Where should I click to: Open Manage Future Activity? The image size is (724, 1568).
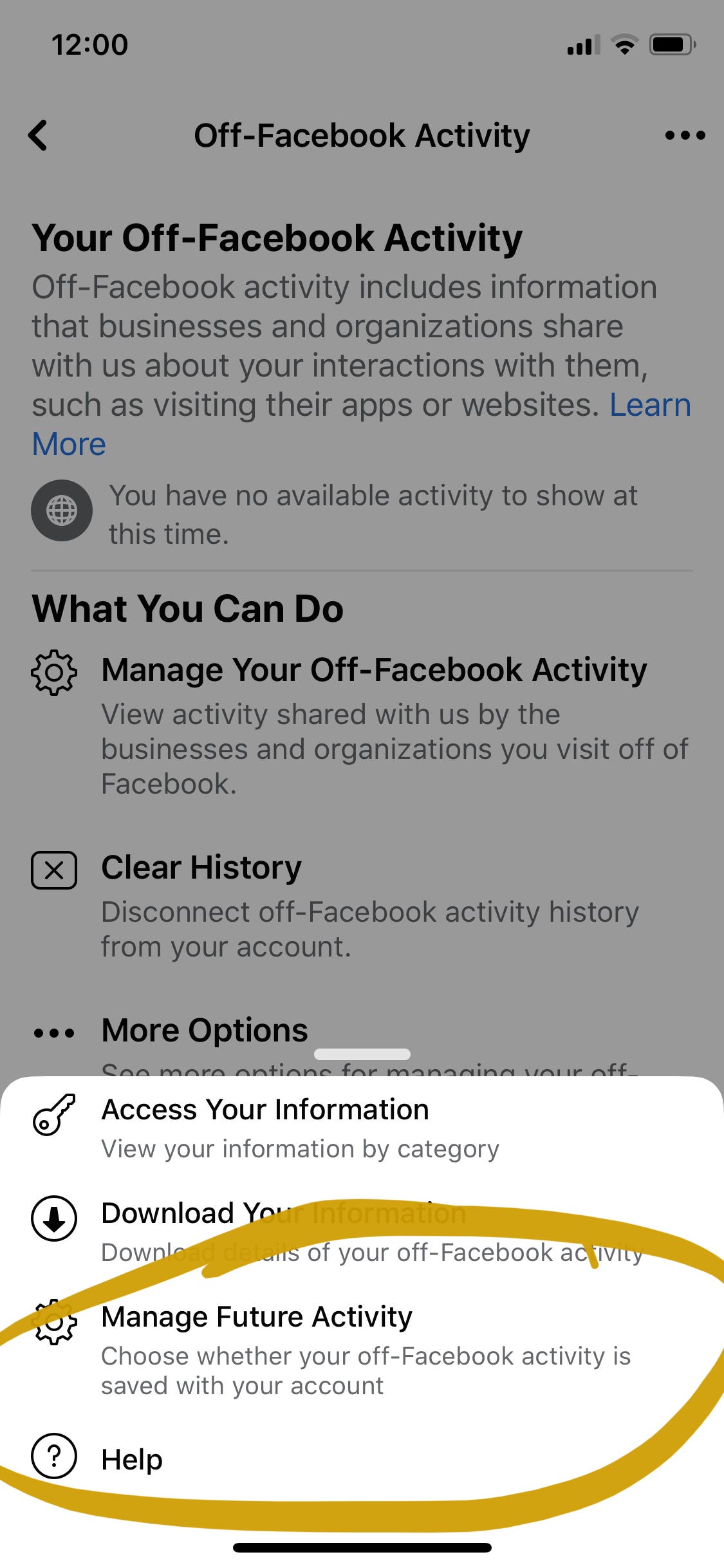coord(362,1350)
